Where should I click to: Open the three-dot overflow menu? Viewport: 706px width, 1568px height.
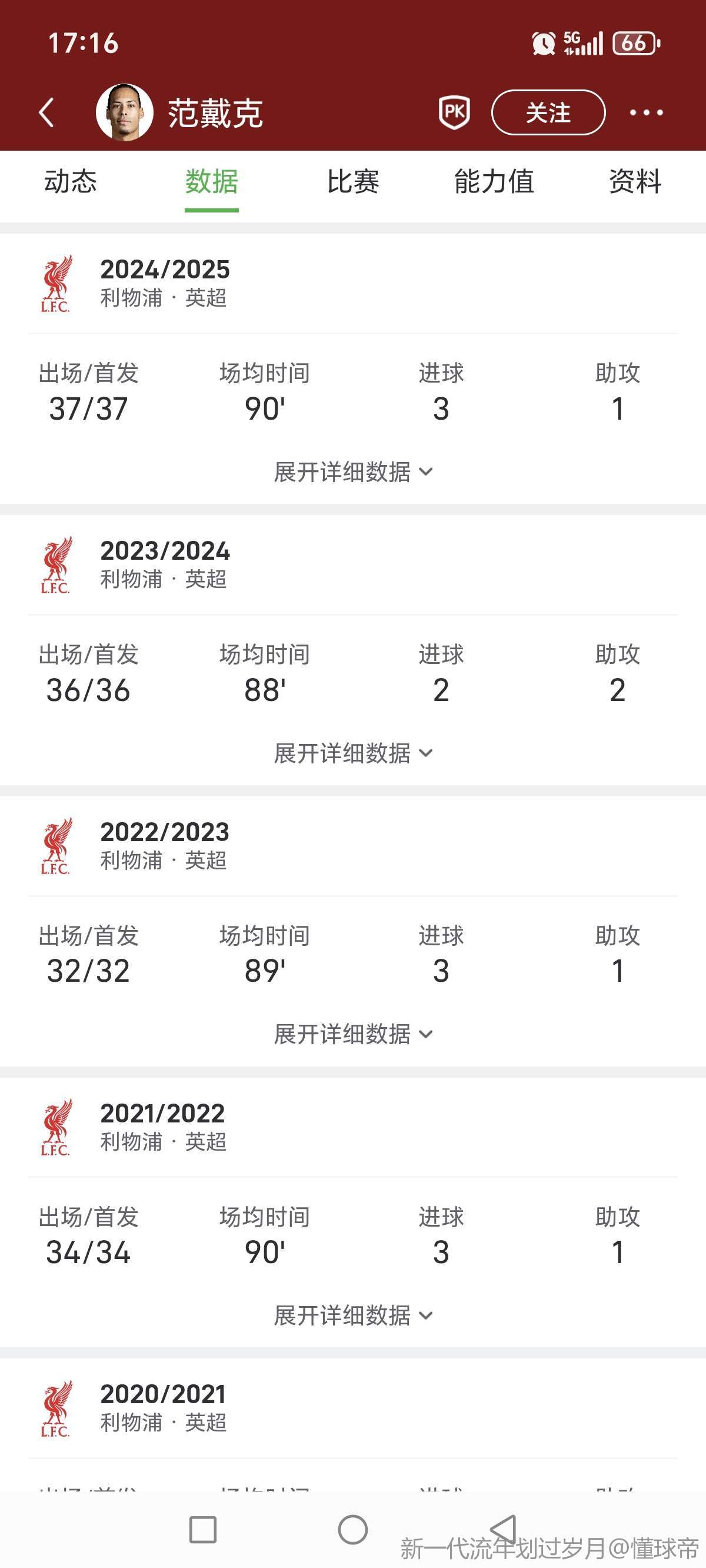[646, 112]
